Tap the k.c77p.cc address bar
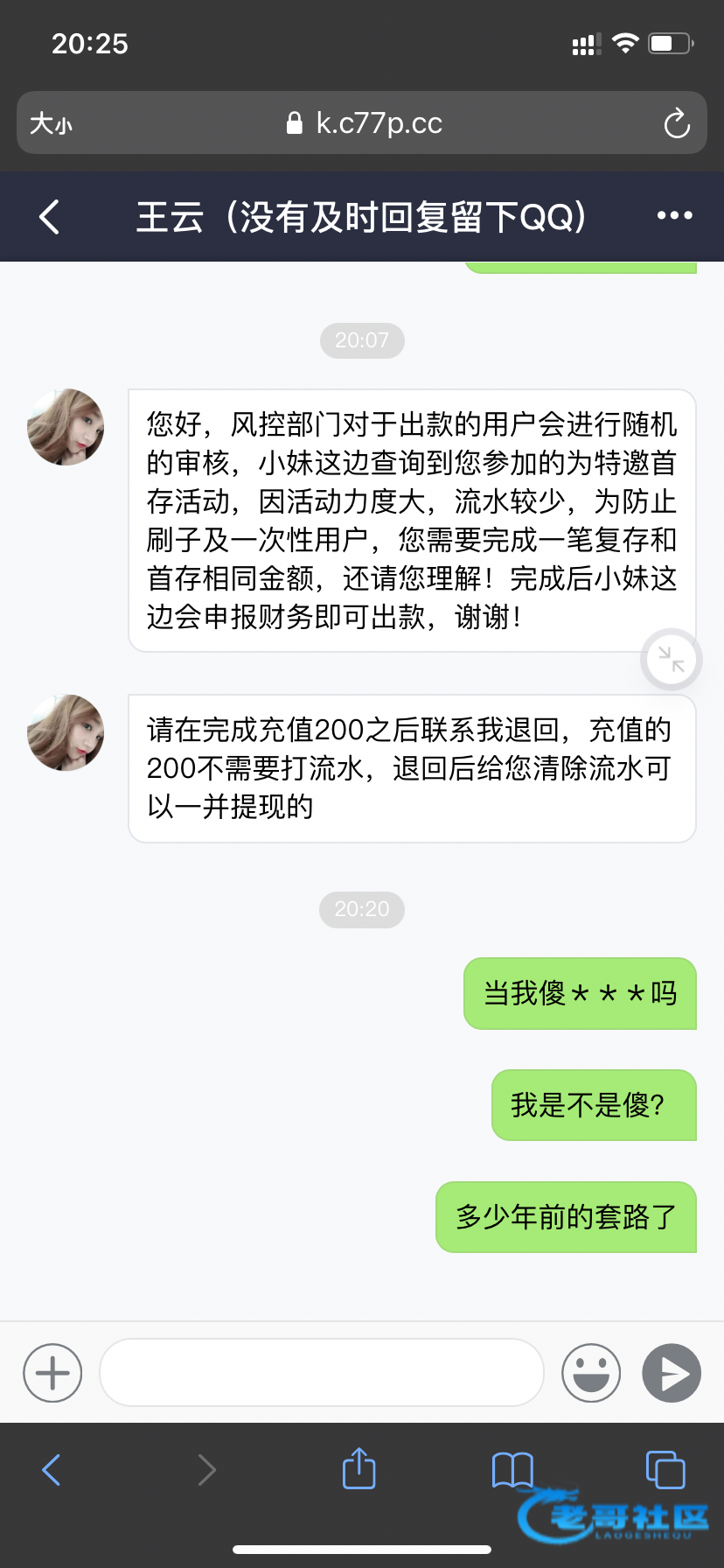 click(364, 123)
